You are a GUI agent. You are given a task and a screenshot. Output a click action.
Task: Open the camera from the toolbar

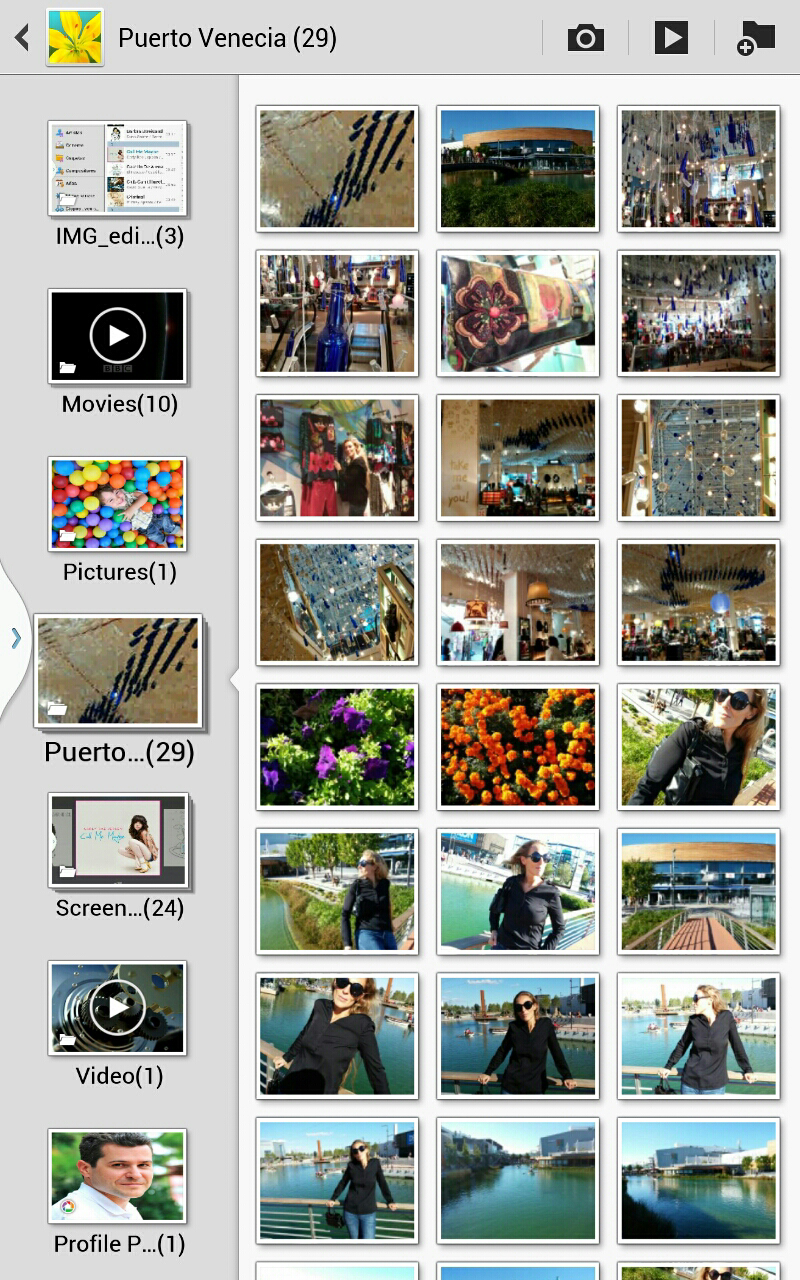point(586,38)
